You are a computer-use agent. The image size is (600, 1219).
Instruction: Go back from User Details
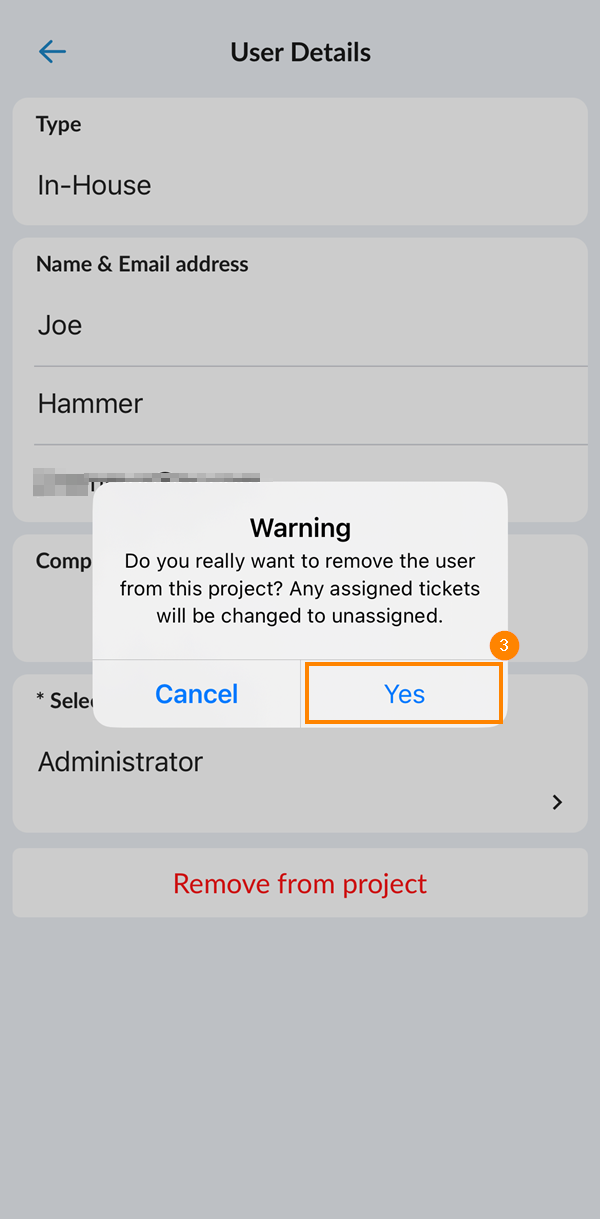tap(52, 52)
